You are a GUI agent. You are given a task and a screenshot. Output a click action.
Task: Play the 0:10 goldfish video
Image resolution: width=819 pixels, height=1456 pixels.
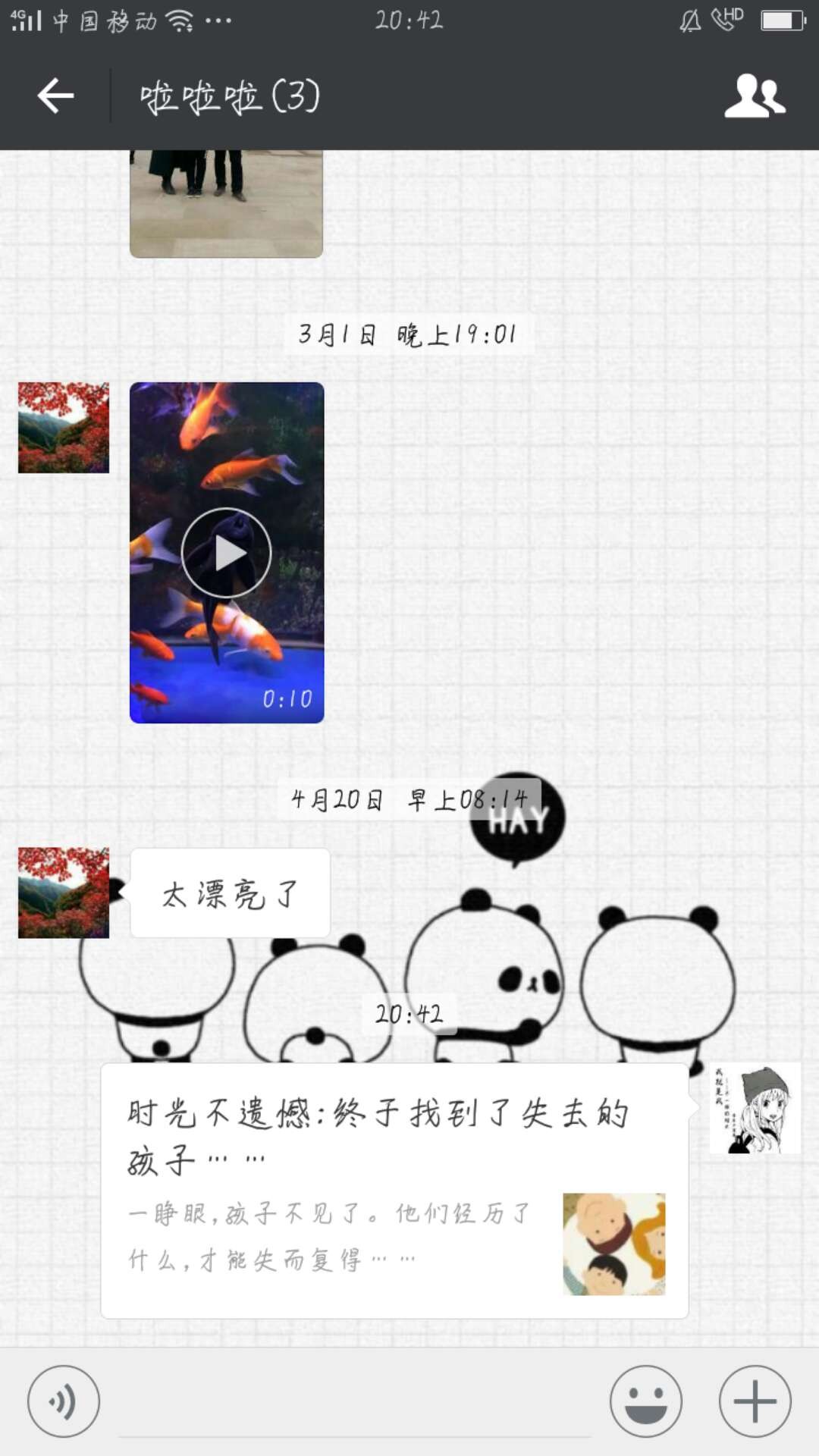226,553
